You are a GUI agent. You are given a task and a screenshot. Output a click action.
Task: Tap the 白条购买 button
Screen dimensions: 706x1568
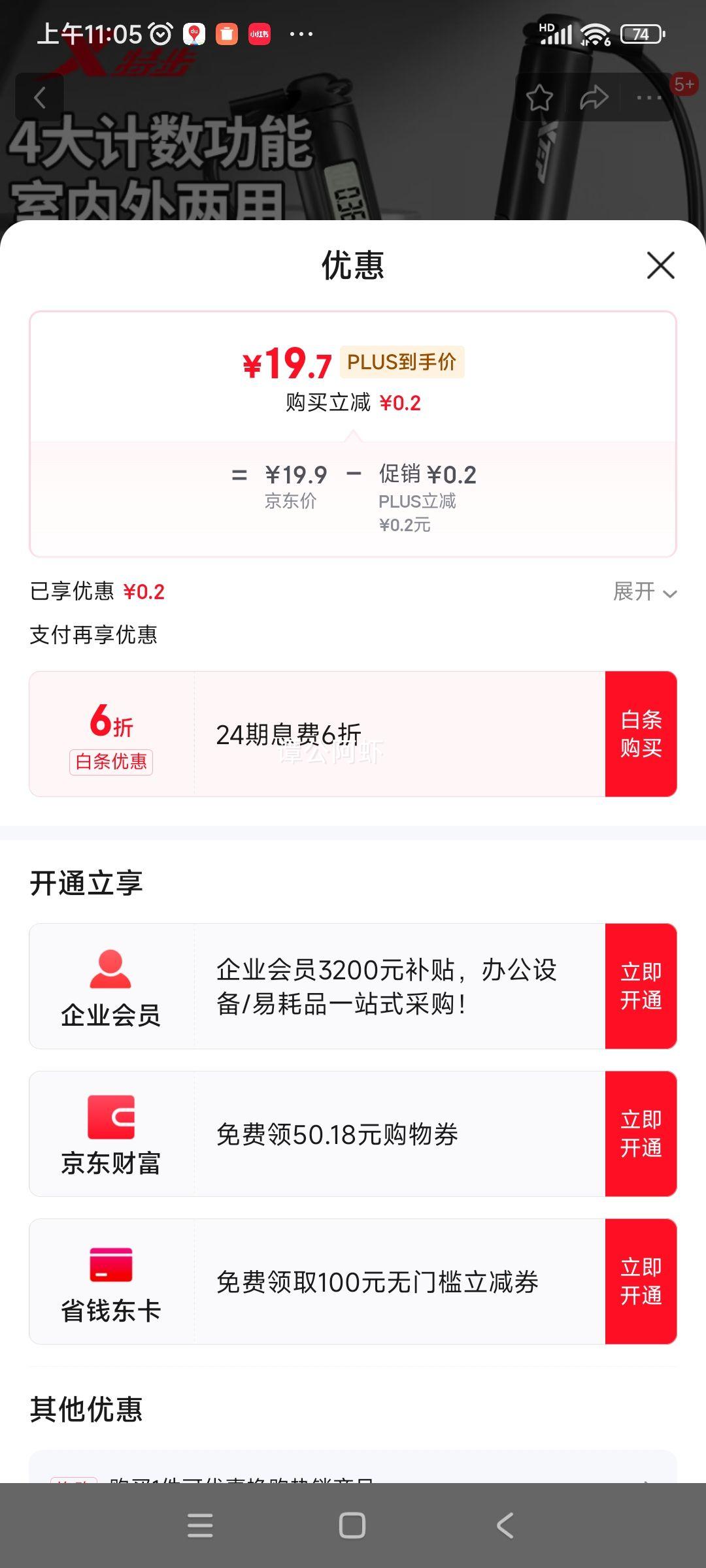click(641, 734)
